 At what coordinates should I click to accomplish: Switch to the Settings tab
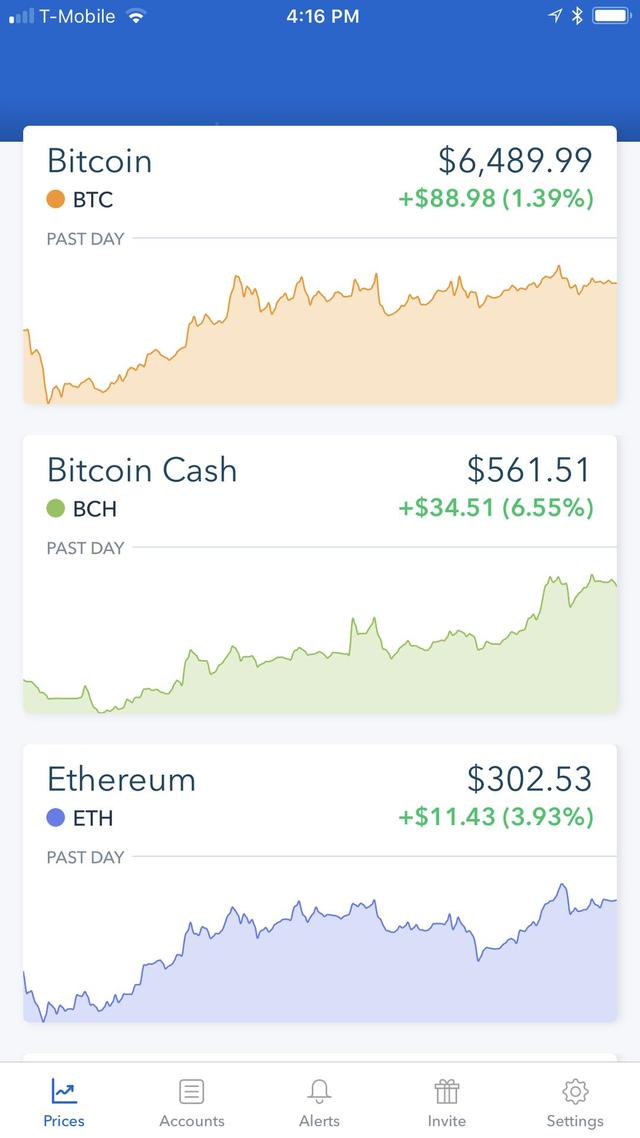[575, 1102]
